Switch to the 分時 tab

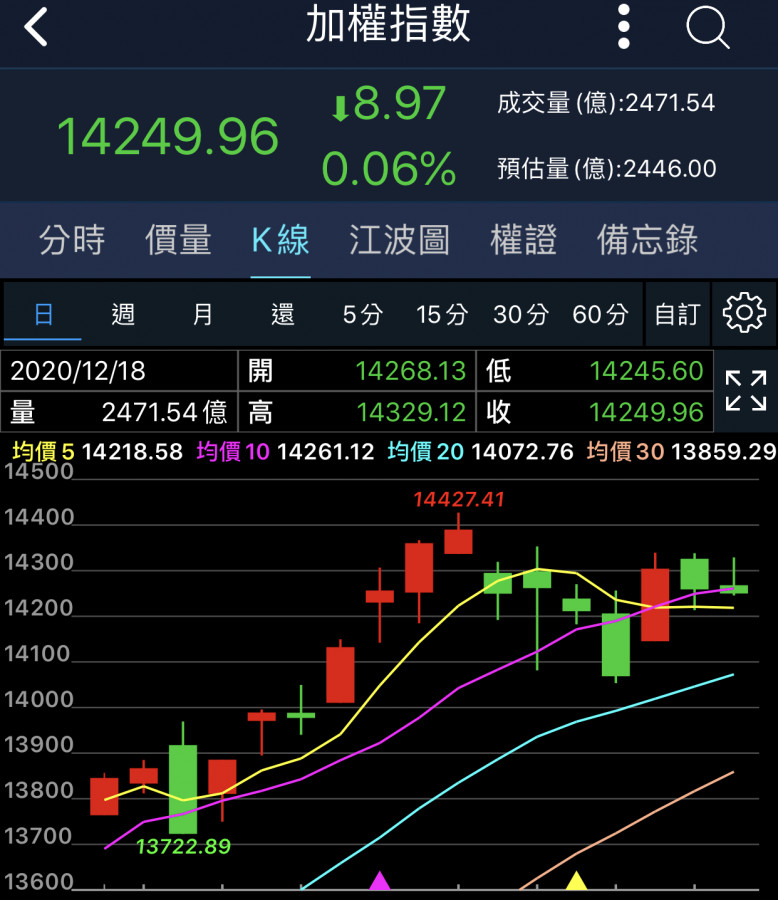72,240
